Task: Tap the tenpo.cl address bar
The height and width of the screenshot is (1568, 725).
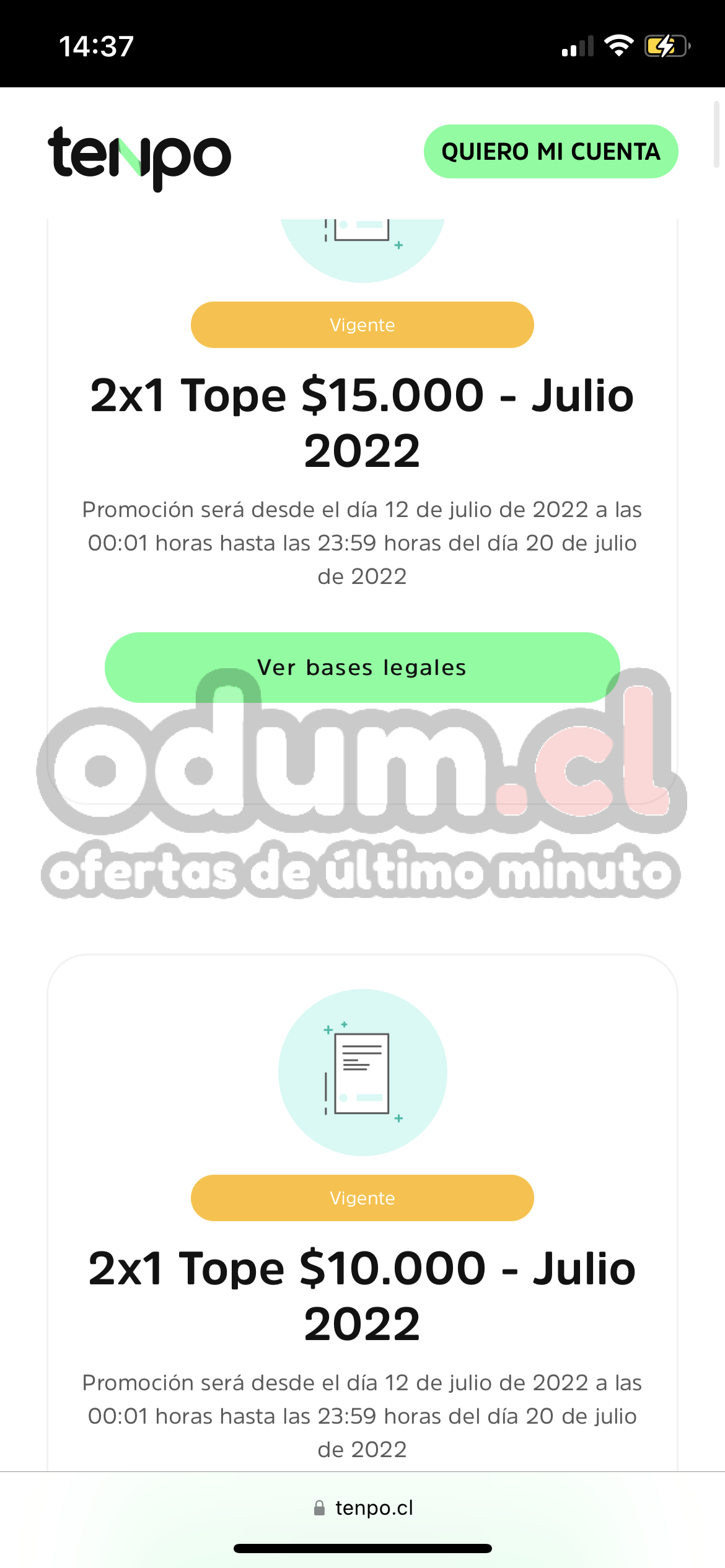Action: pyautogui.click(x=363, y=1508)
